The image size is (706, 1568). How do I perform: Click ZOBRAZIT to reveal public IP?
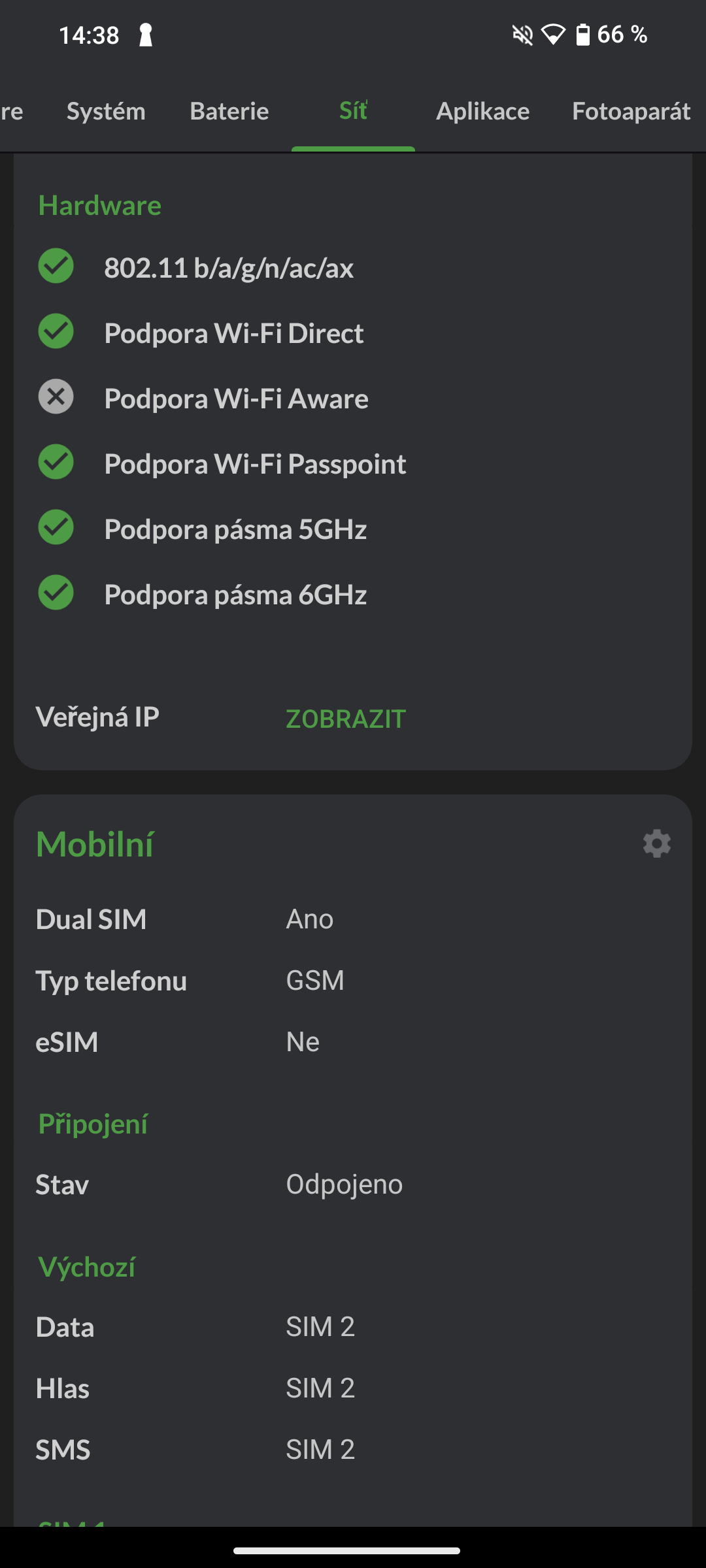tap(344, 718)
